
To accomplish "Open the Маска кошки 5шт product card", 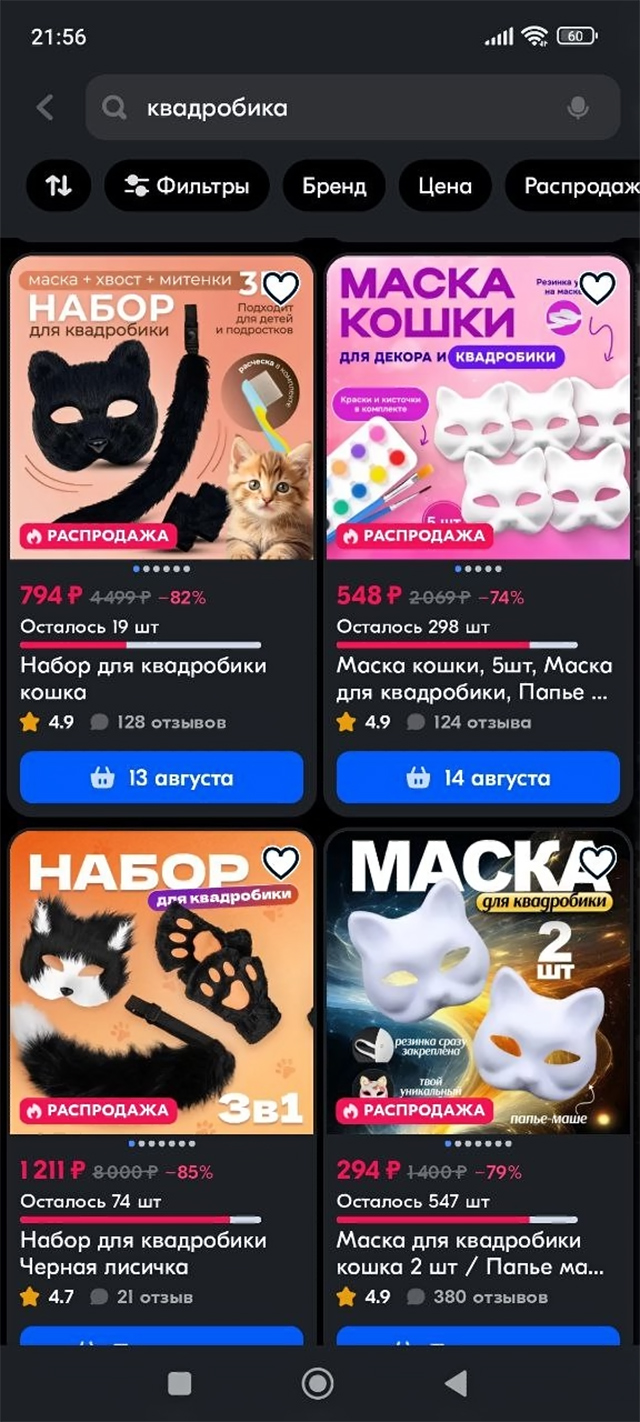I will [x=472, y=678].
